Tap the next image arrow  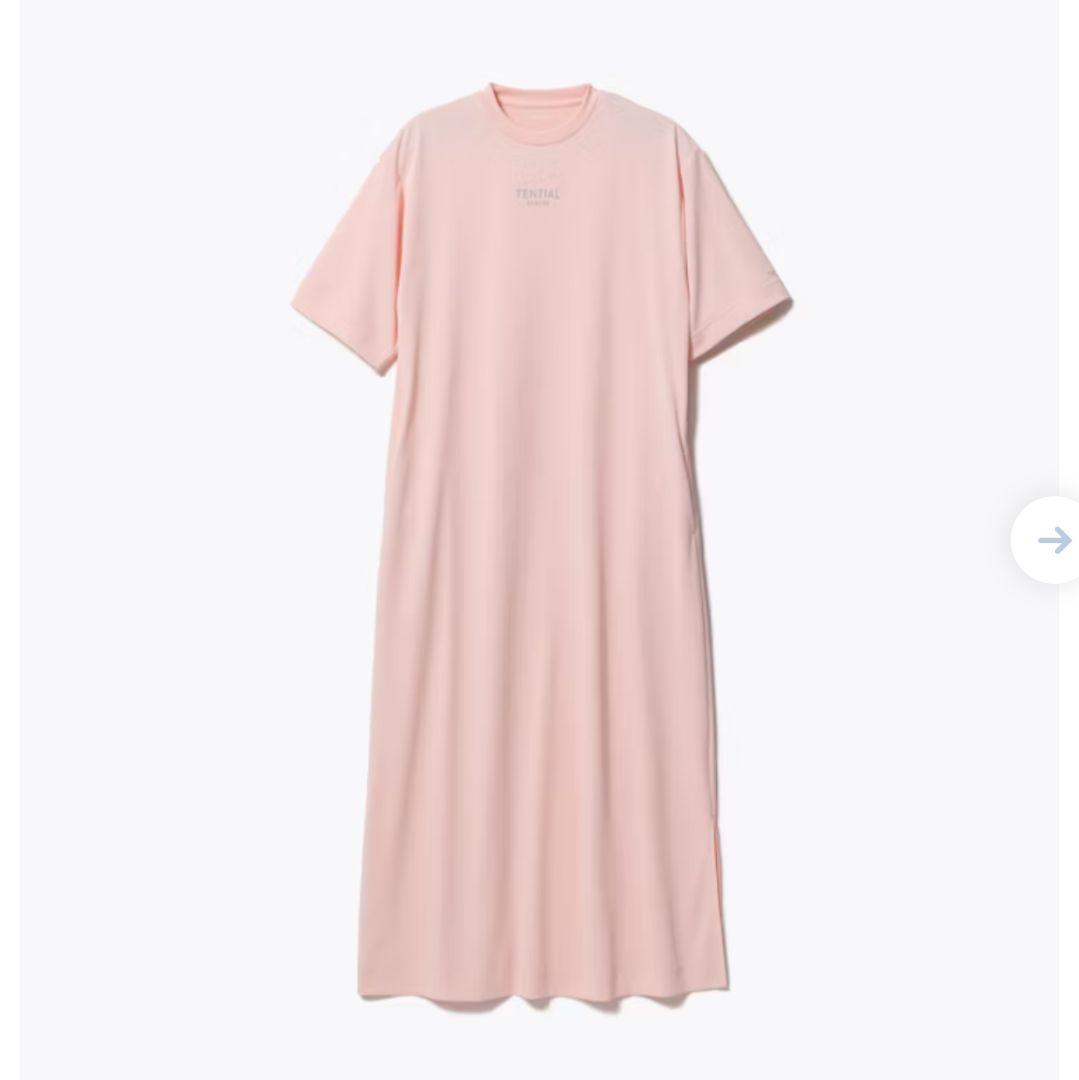(1051, 540)
